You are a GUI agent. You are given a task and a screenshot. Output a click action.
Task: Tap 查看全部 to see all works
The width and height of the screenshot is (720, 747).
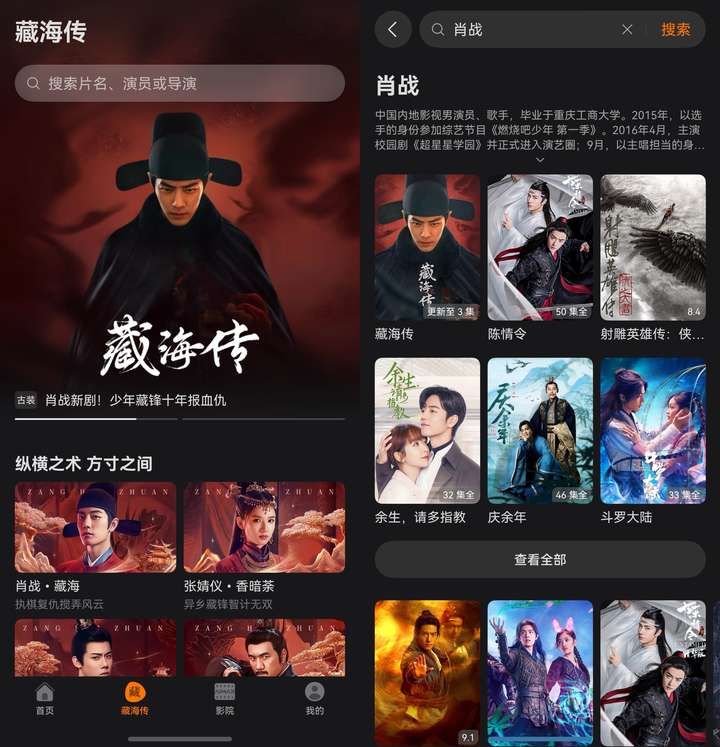pyautogui.click(x=540, y=560)
